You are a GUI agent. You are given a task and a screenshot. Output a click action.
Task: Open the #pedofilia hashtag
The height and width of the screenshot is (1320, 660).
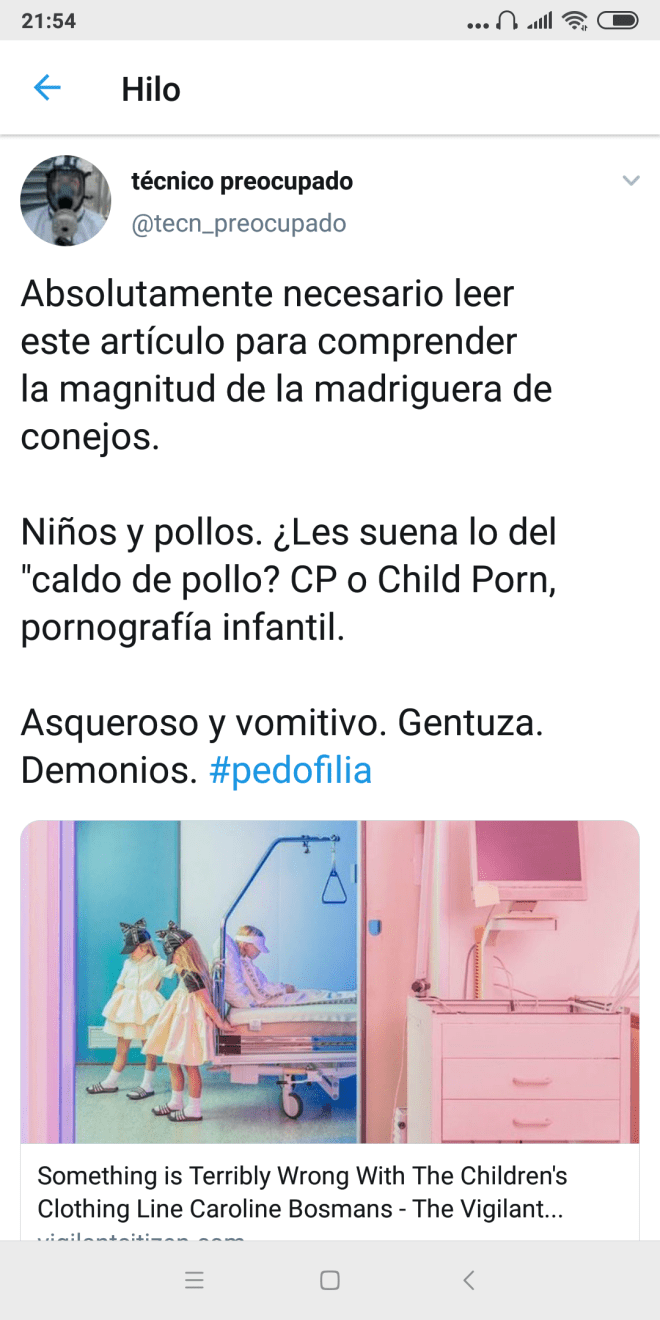click(x=290, y=770)
